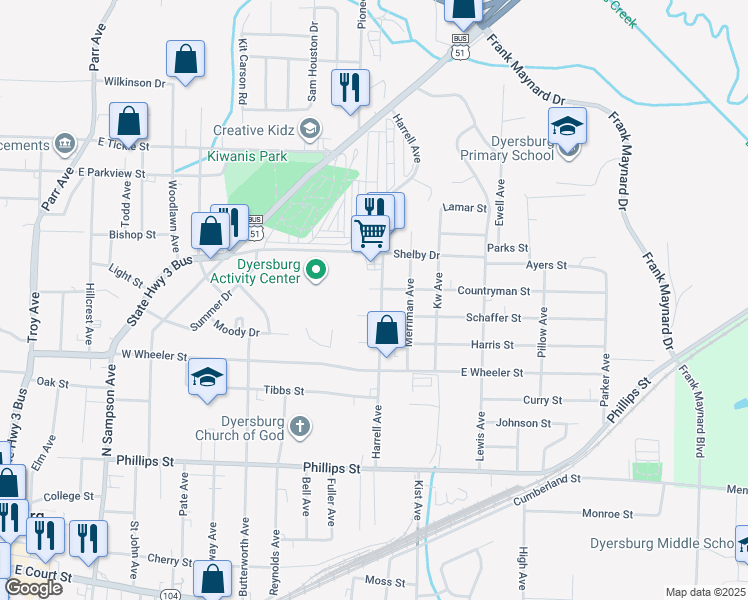This screenshot has width=748, height=600.
Task: Tap the Dyersburg Church of God pin
Action: [298, 428]
